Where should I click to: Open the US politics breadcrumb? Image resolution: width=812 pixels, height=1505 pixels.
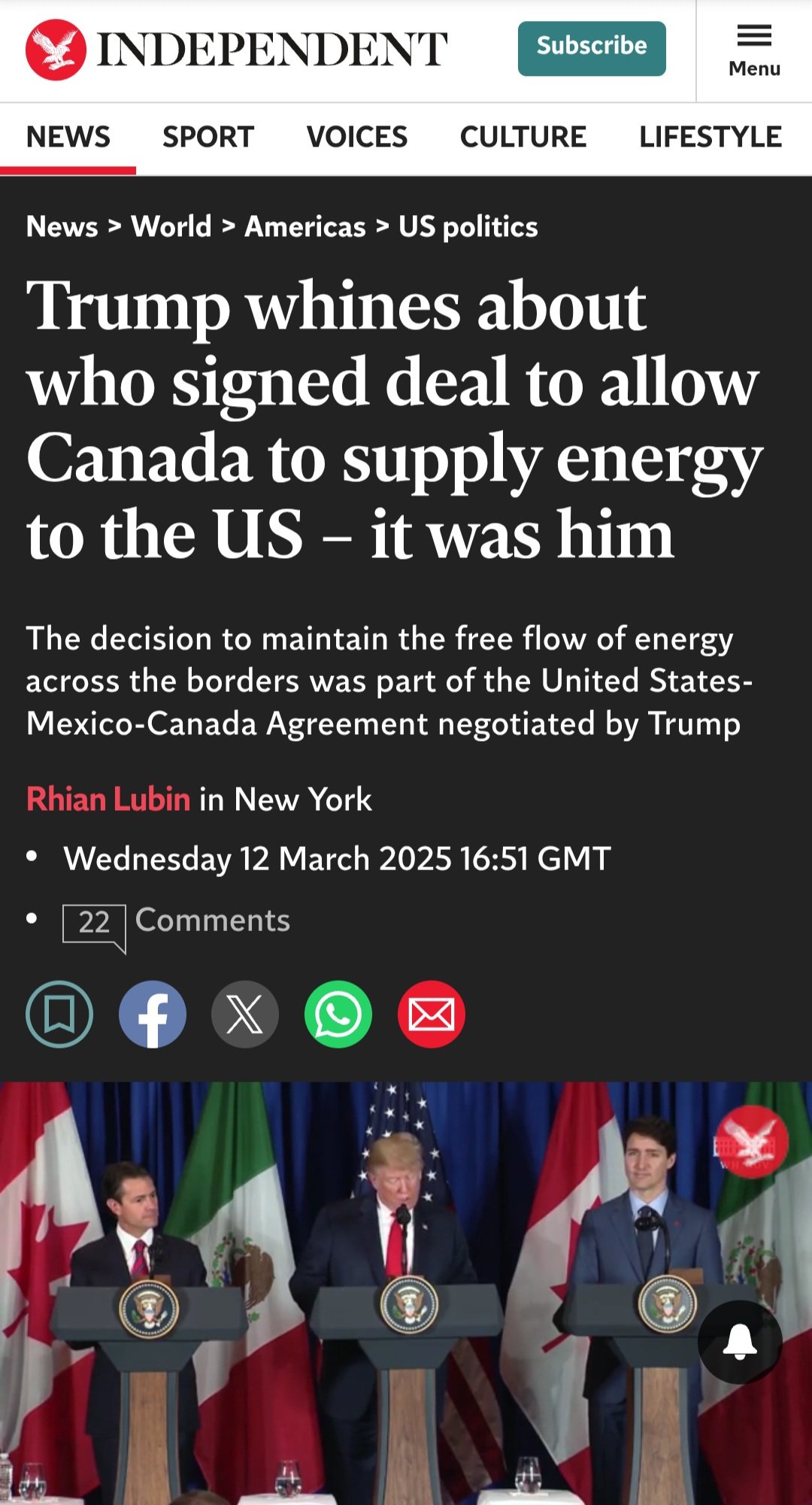pos(468,226)
